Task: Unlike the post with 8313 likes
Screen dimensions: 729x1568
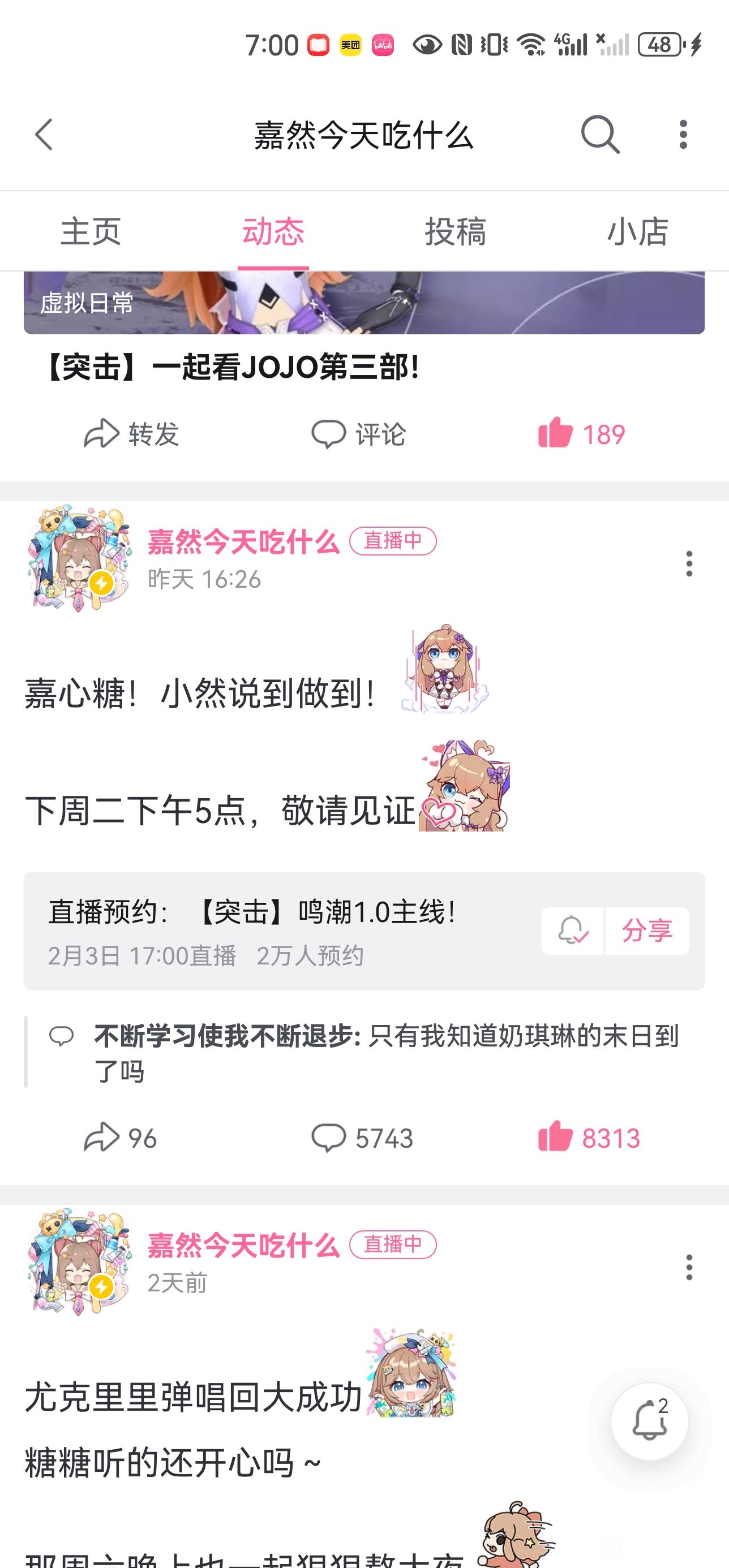Action: (x=589, y=1138)
